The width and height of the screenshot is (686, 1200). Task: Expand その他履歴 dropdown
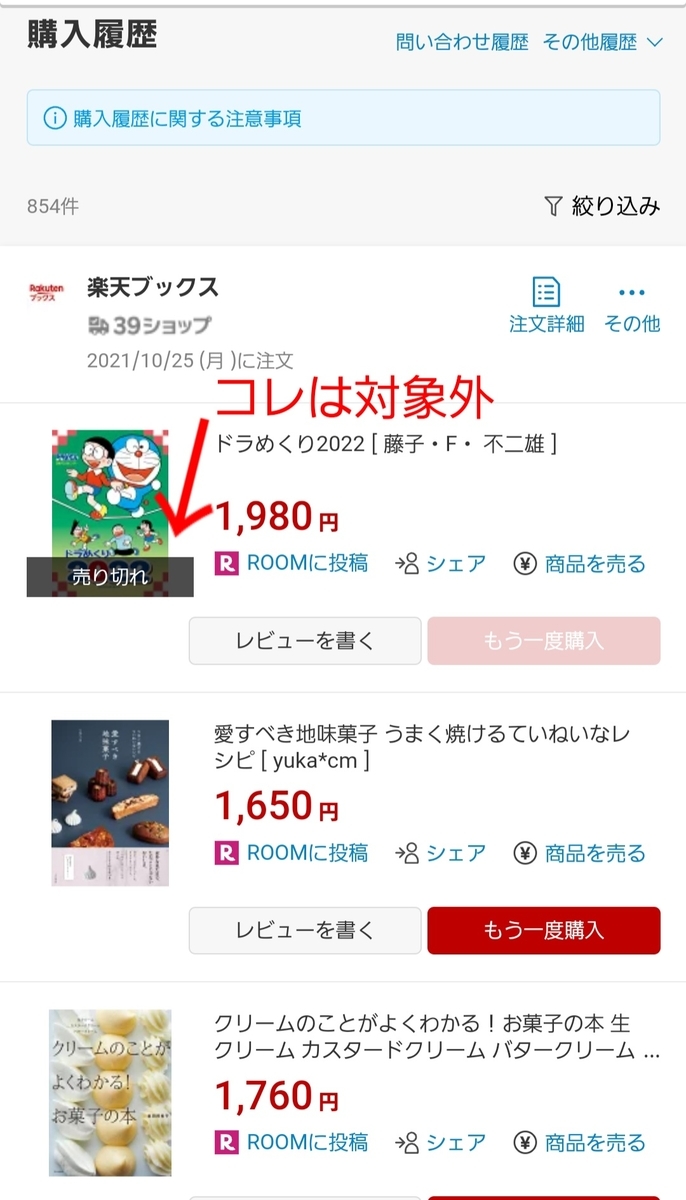pos(602,42)
